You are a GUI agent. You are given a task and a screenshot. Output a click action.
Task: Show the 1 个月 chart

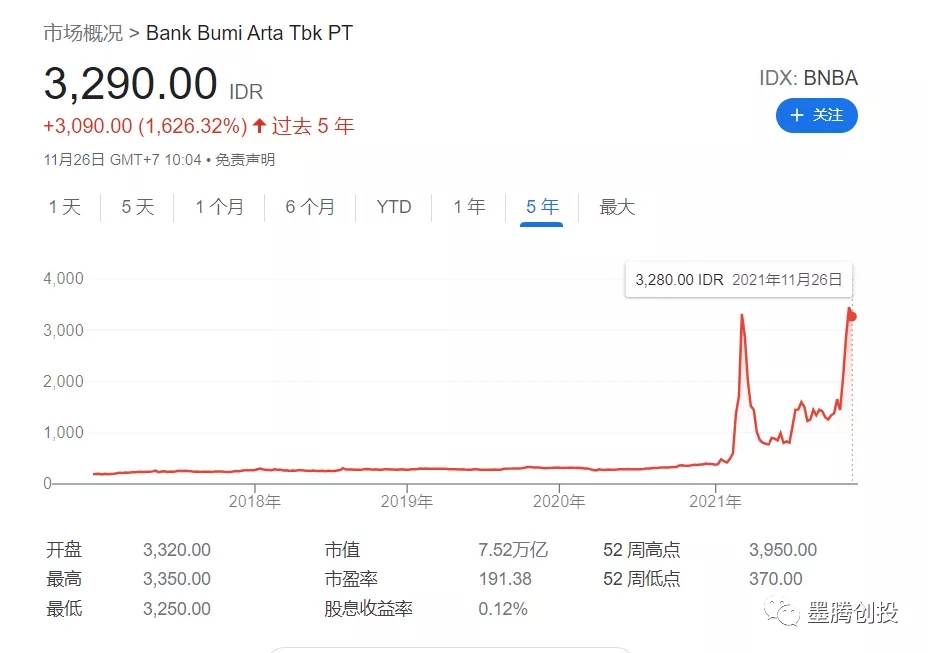219,207
